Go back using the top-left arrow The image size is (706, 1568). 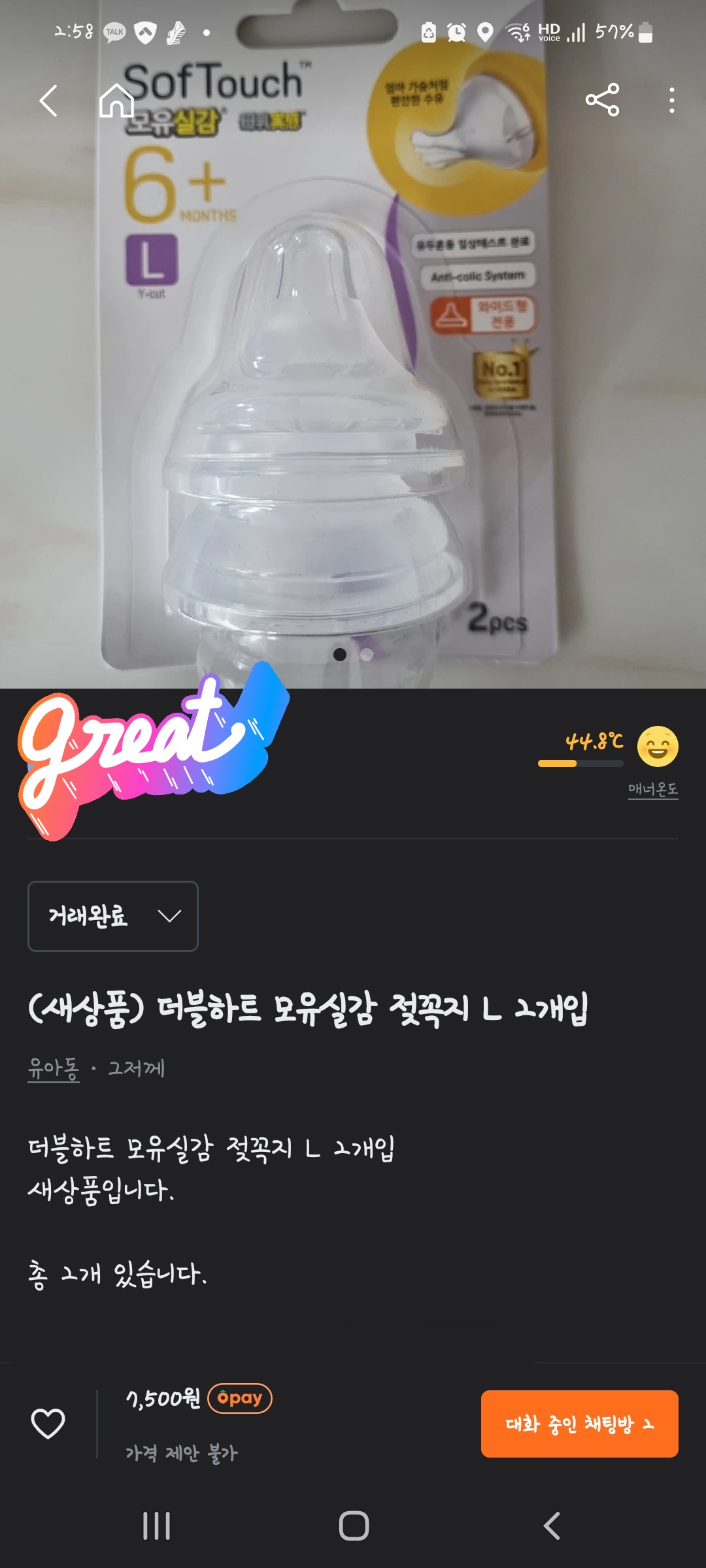(x=48, y=101)
